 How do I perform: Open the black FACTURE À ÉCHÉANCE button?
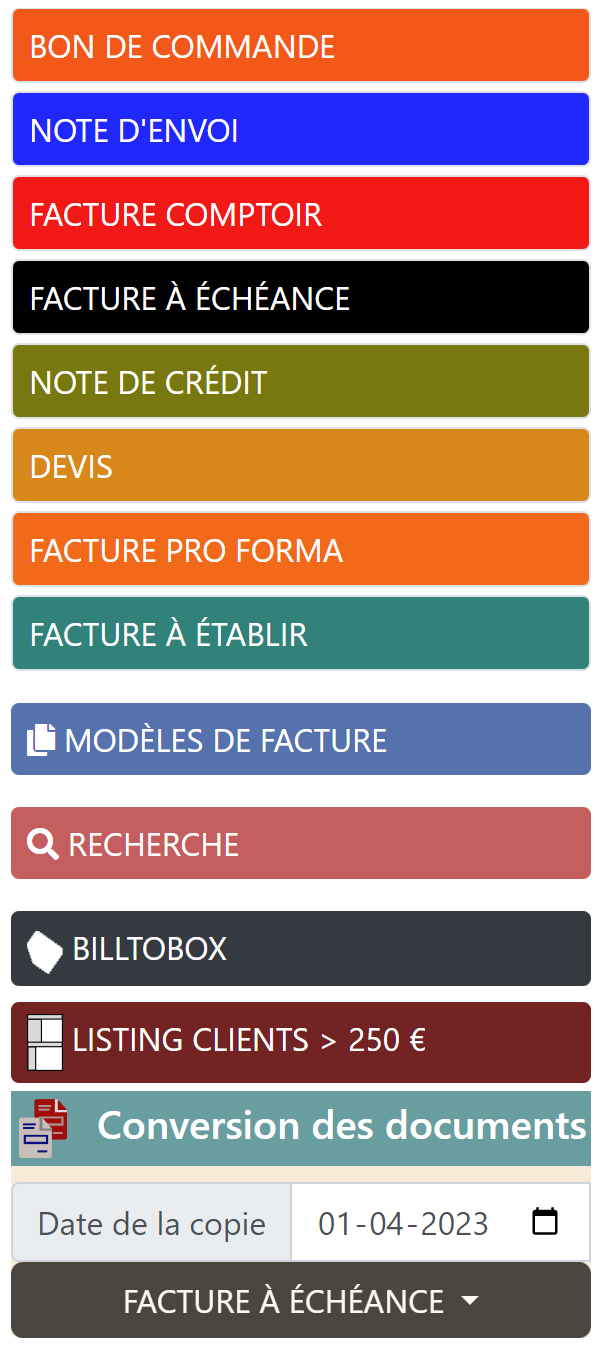pyautogui.click(x=301, y=297)
